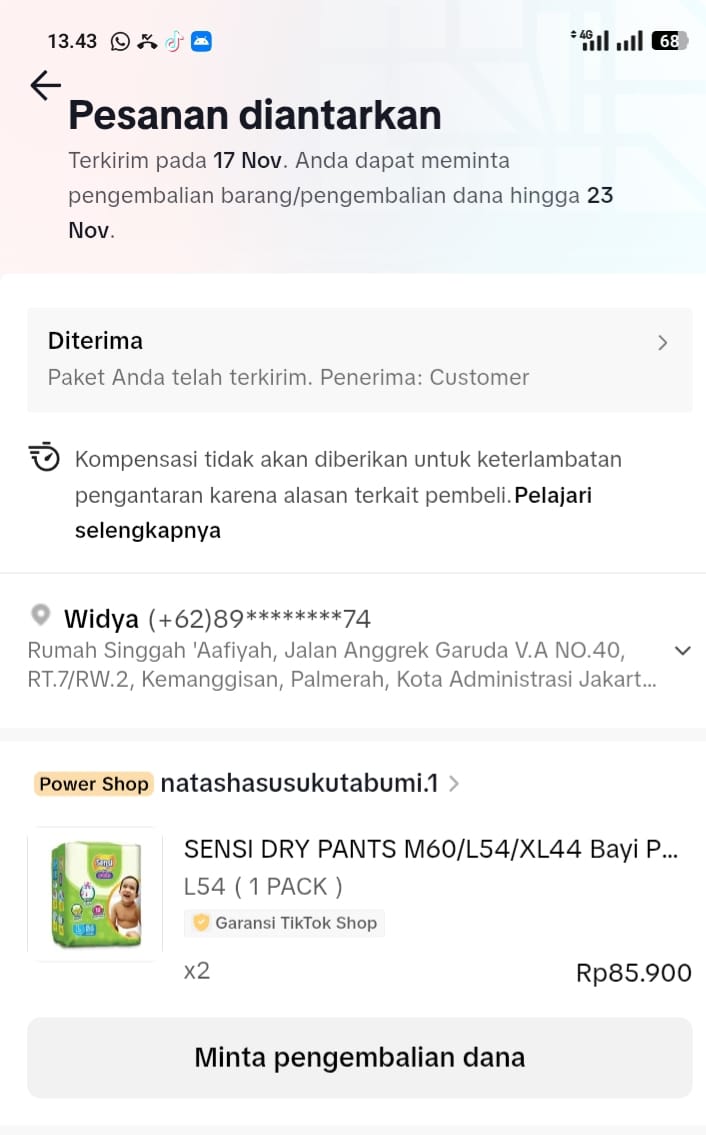
Task: Open the Diterima delivery status row
Action: pos(359,359)
